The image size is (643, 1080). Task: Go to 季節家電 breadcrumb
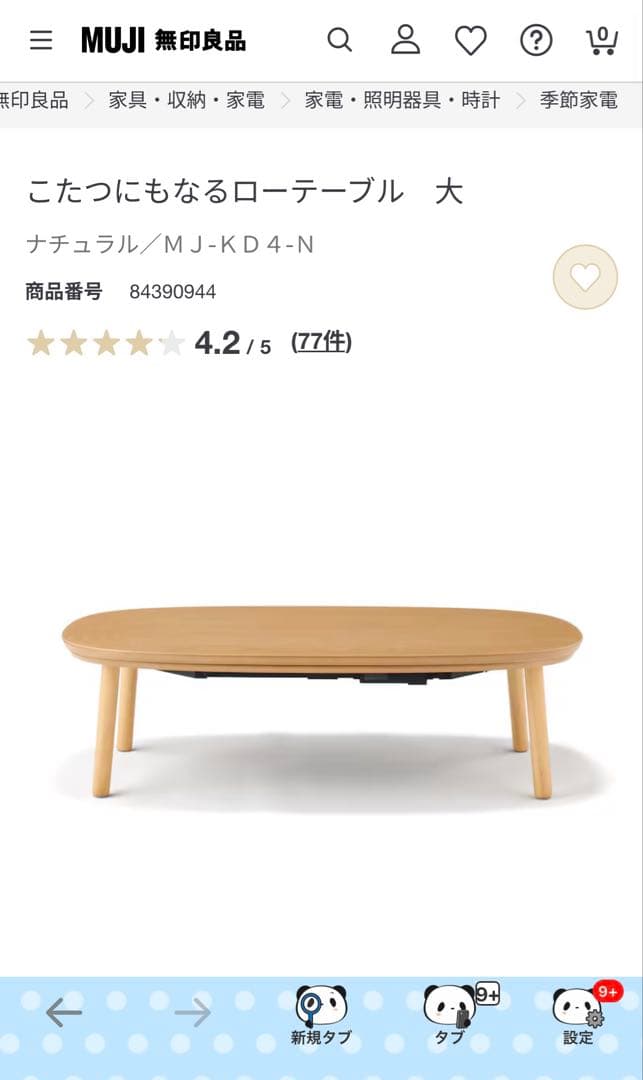(x=579, y=100)
